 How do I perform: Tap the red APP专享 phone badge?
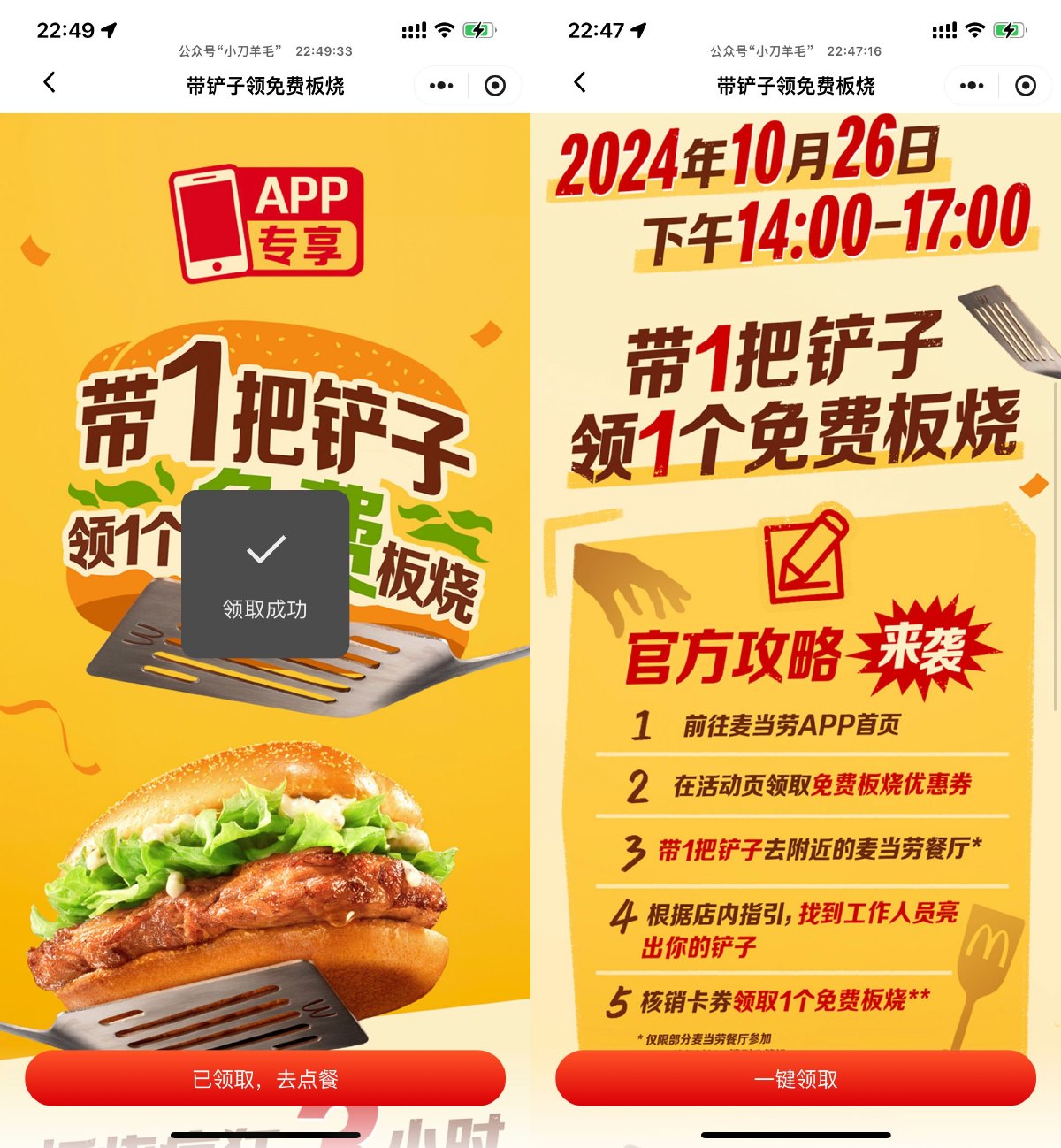(265, 221)
